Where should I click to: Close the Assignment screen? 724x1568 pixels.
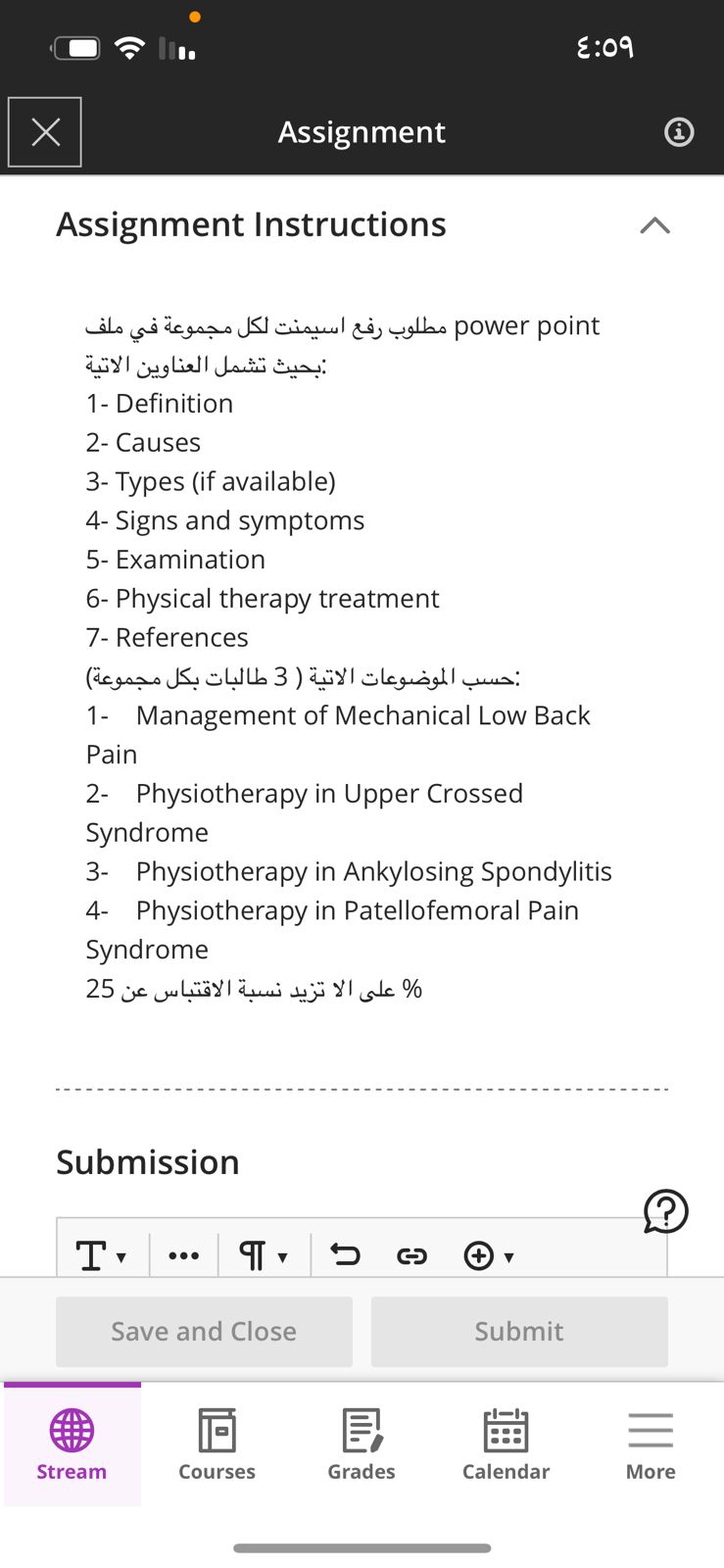click(45, 132)
